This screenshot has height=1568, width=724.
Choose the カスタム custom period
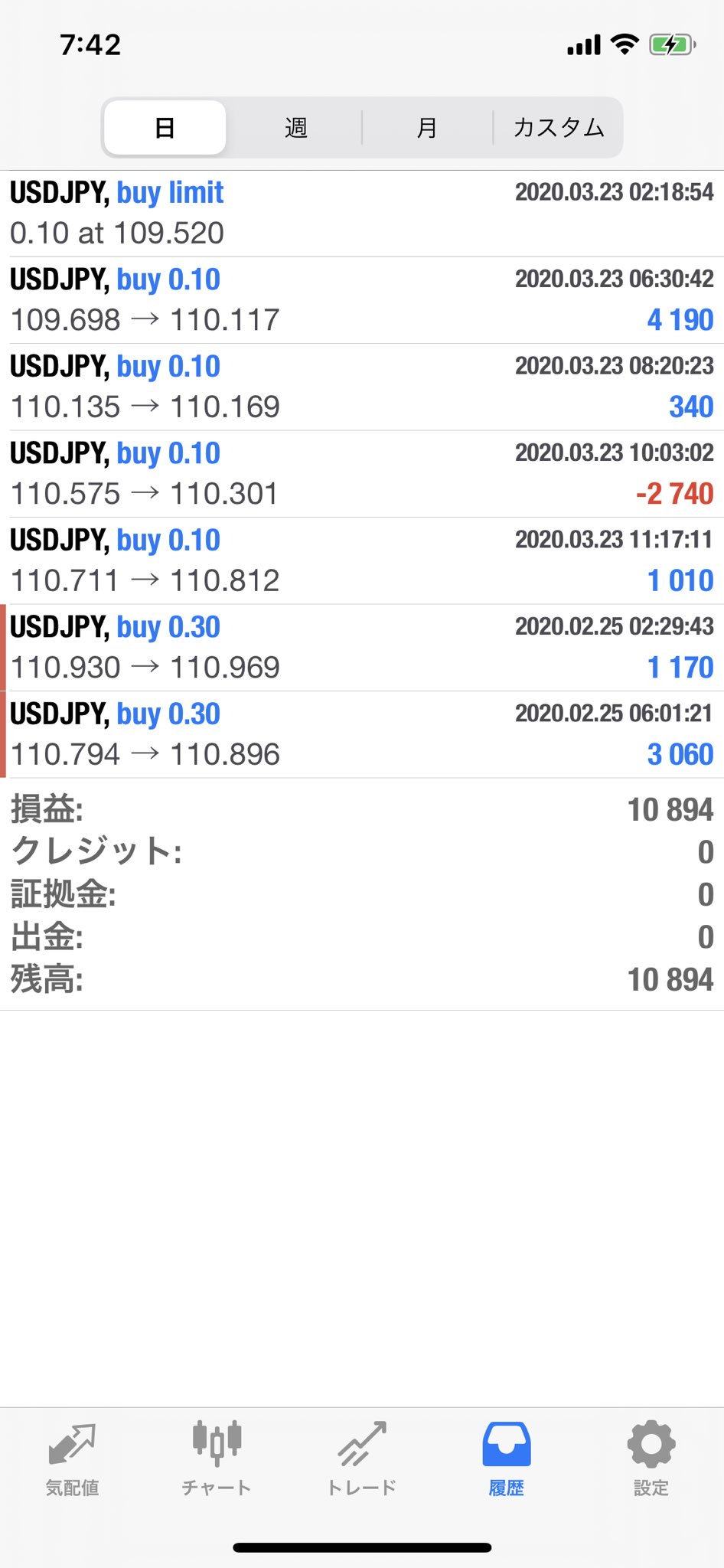coord(559,127)
